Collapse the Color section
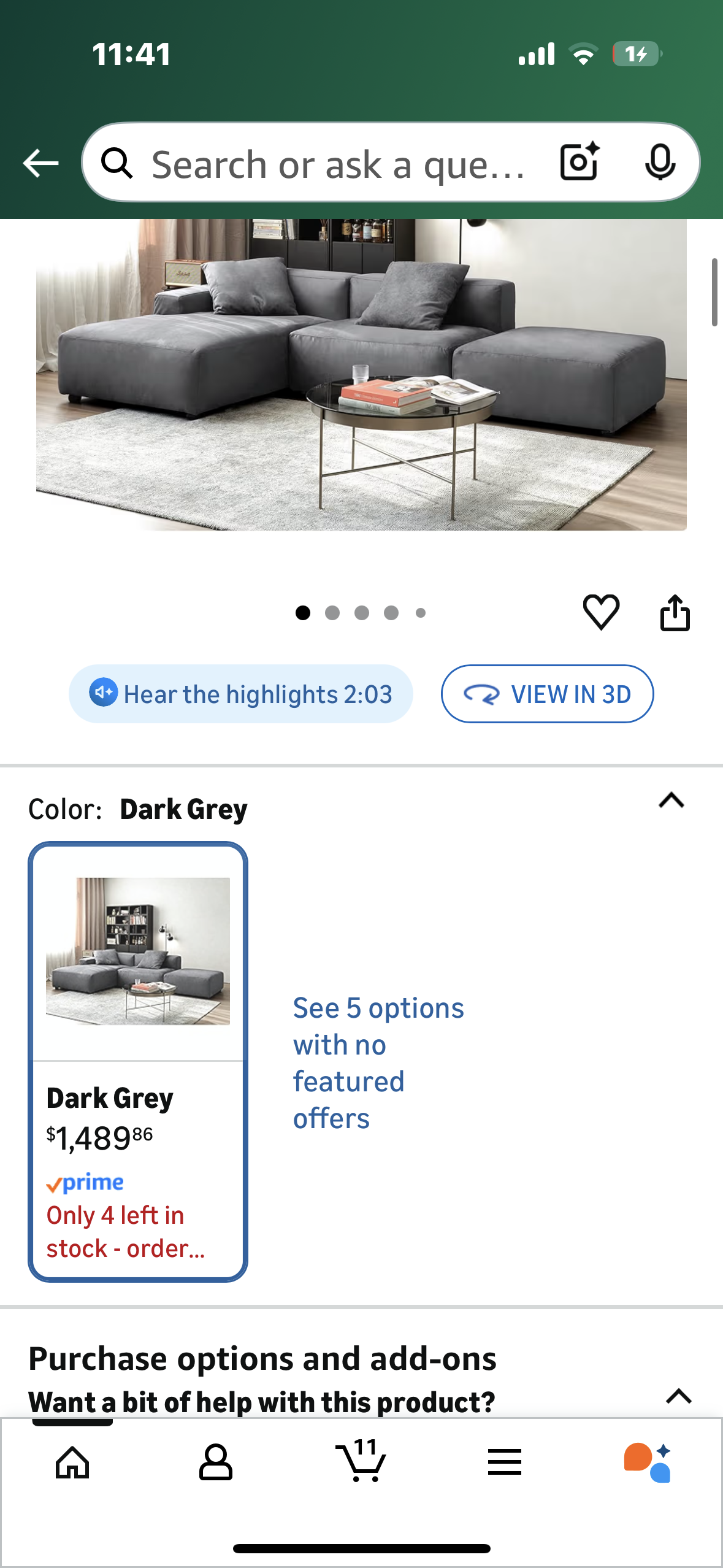723x1568 pixels. click(x=671, y=801)
